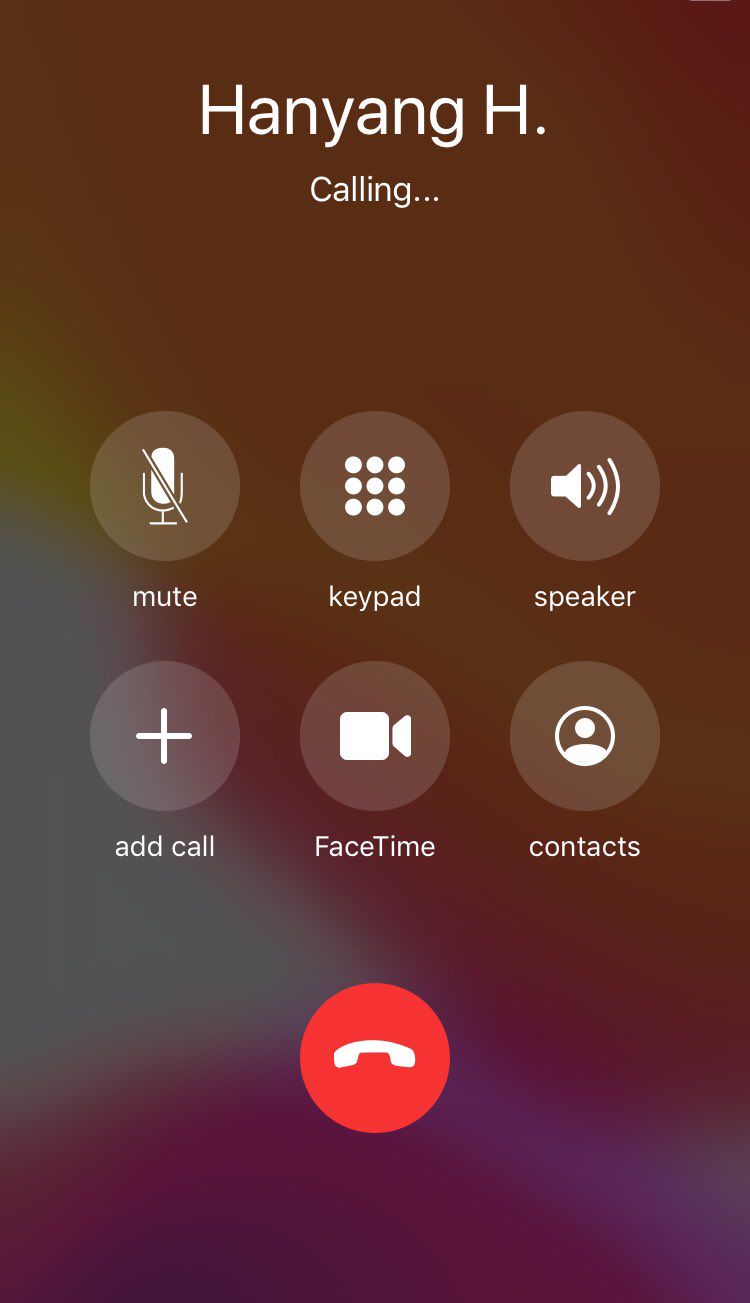This screenshot has width=750, height=1303.
Task: Mute the microphone during the call
Action: (x=165, y=486)
